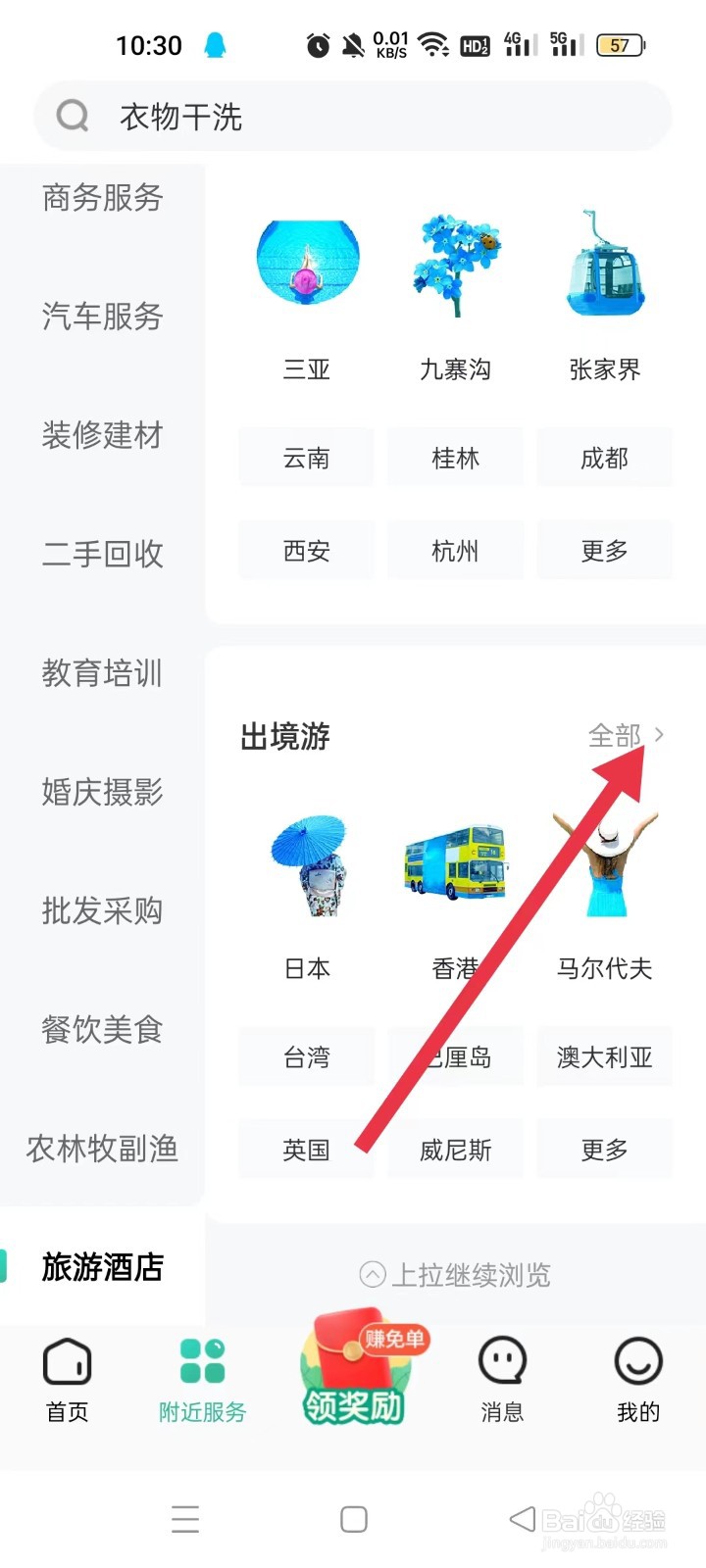
Task: Open the 张家界 cable car thumbnail
Action: 605,260
